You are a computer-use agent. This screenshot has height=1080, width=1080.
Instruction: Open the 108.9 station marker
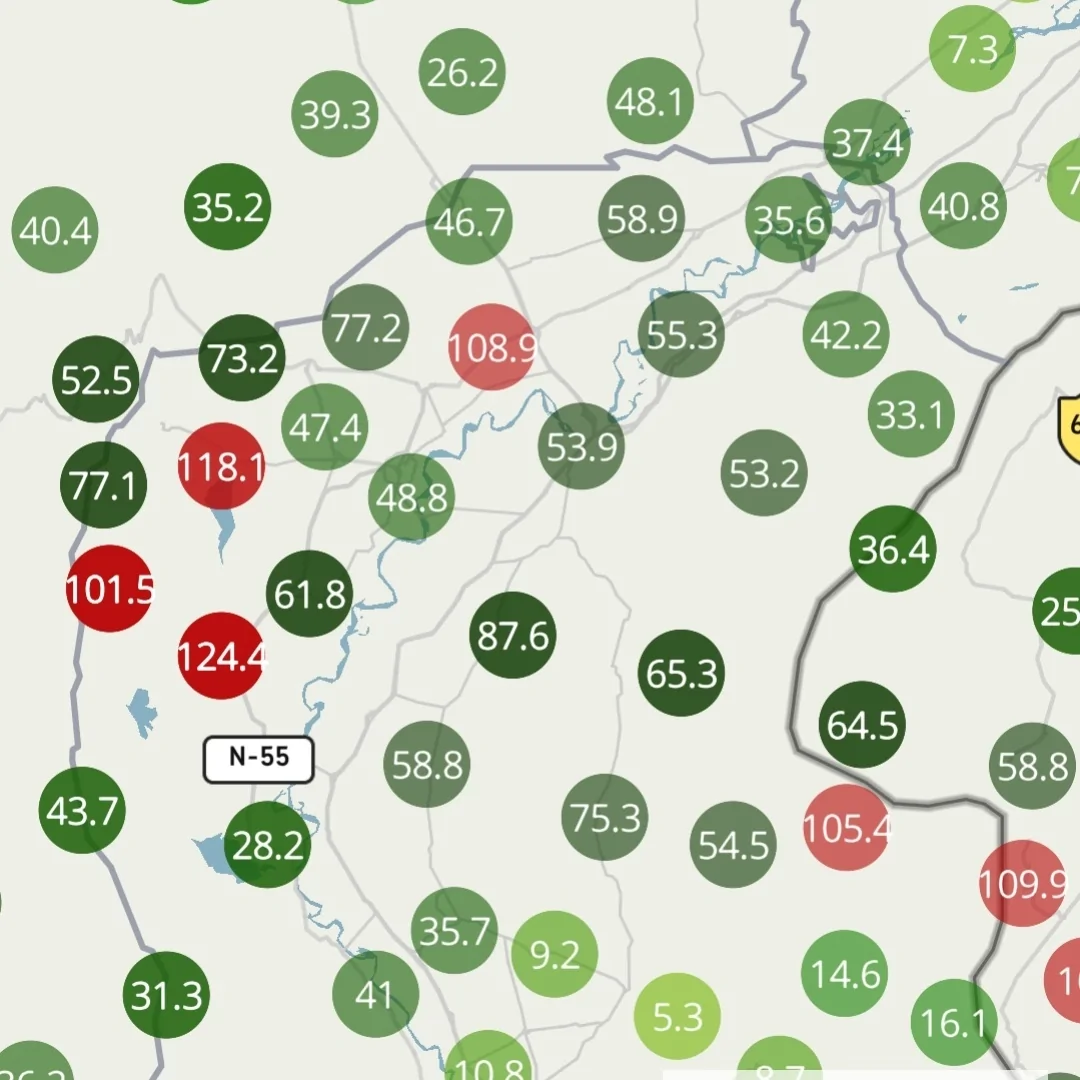pos(491,348)
